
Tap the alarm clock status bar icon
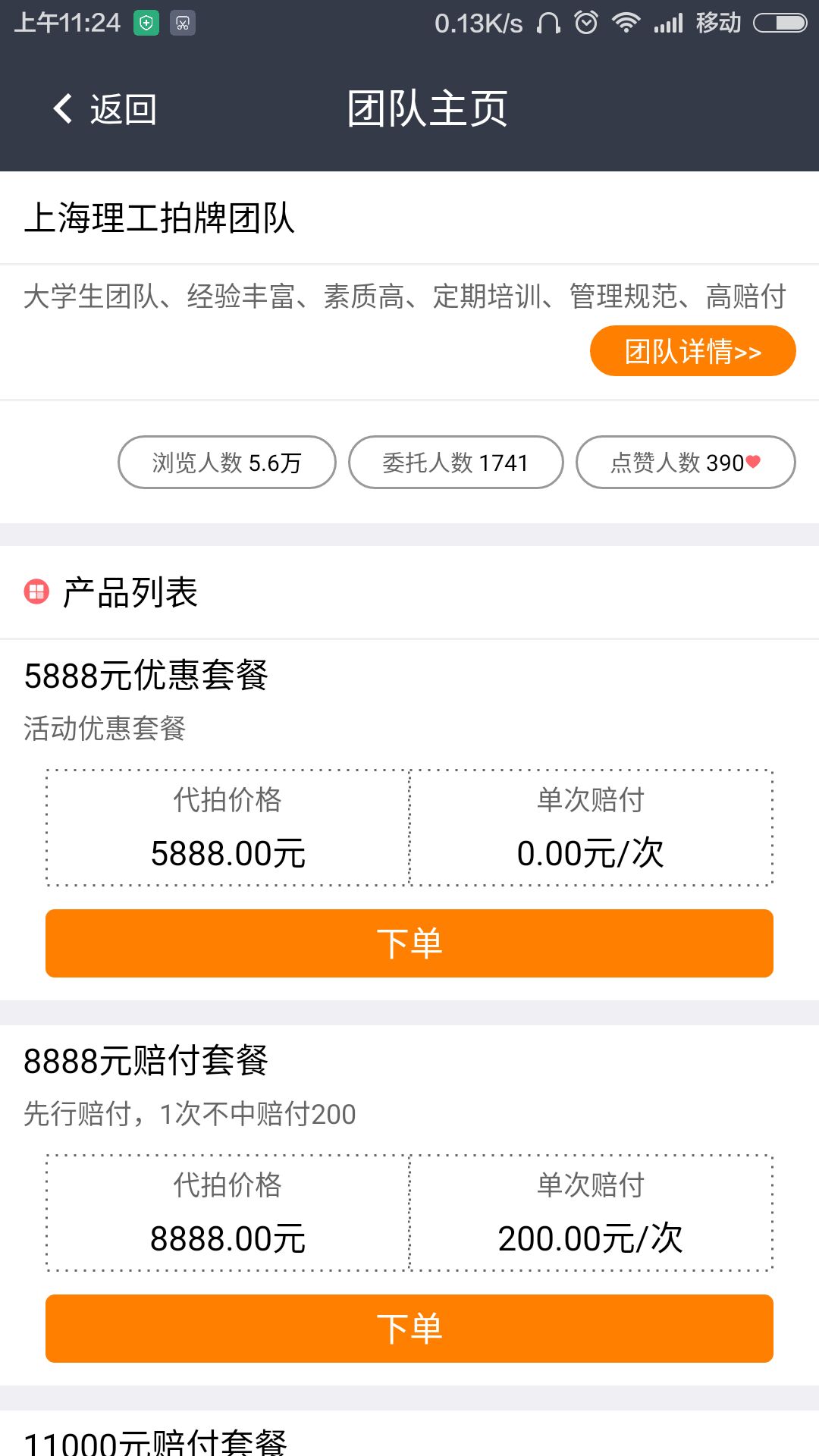[584, 22]
